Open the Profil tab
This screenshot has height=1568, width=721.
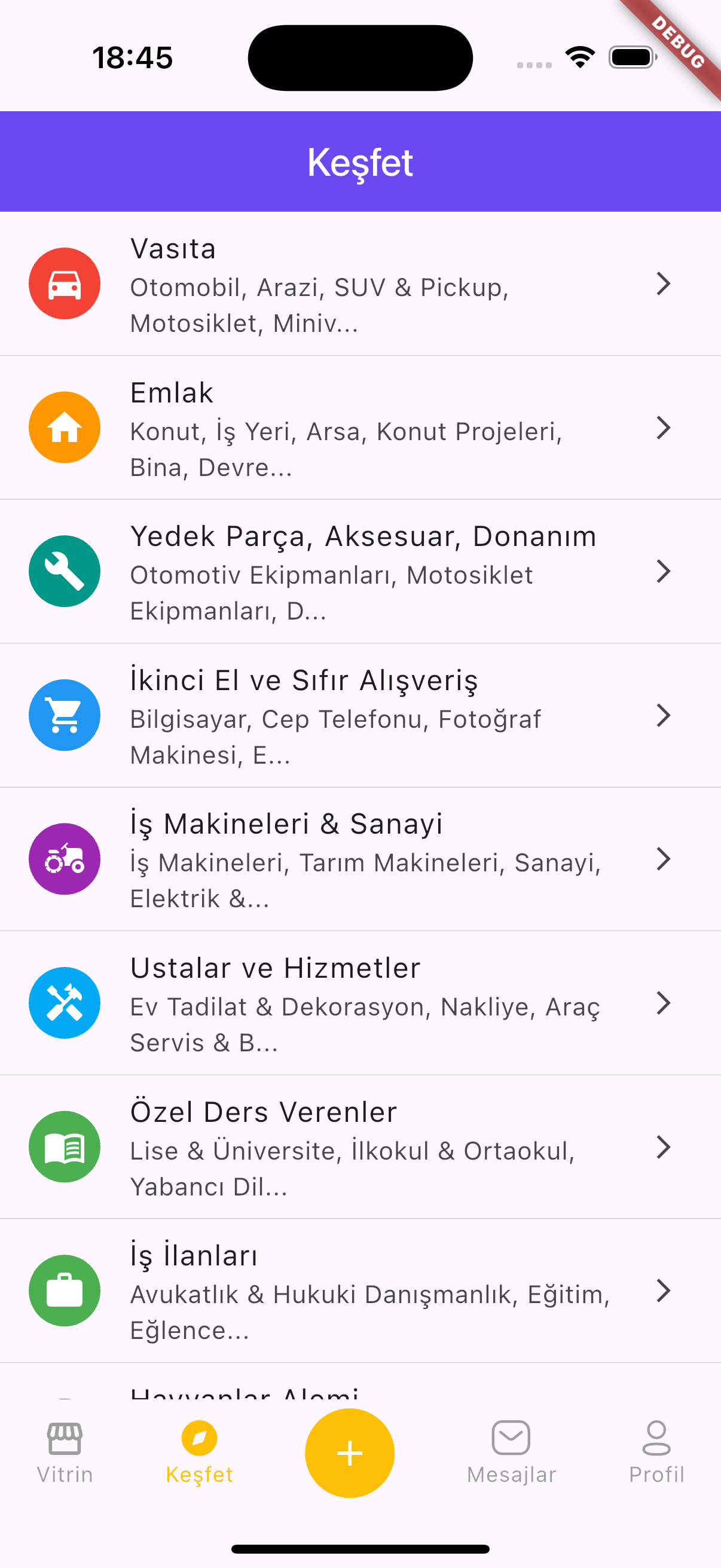(x=656, y=1453)
